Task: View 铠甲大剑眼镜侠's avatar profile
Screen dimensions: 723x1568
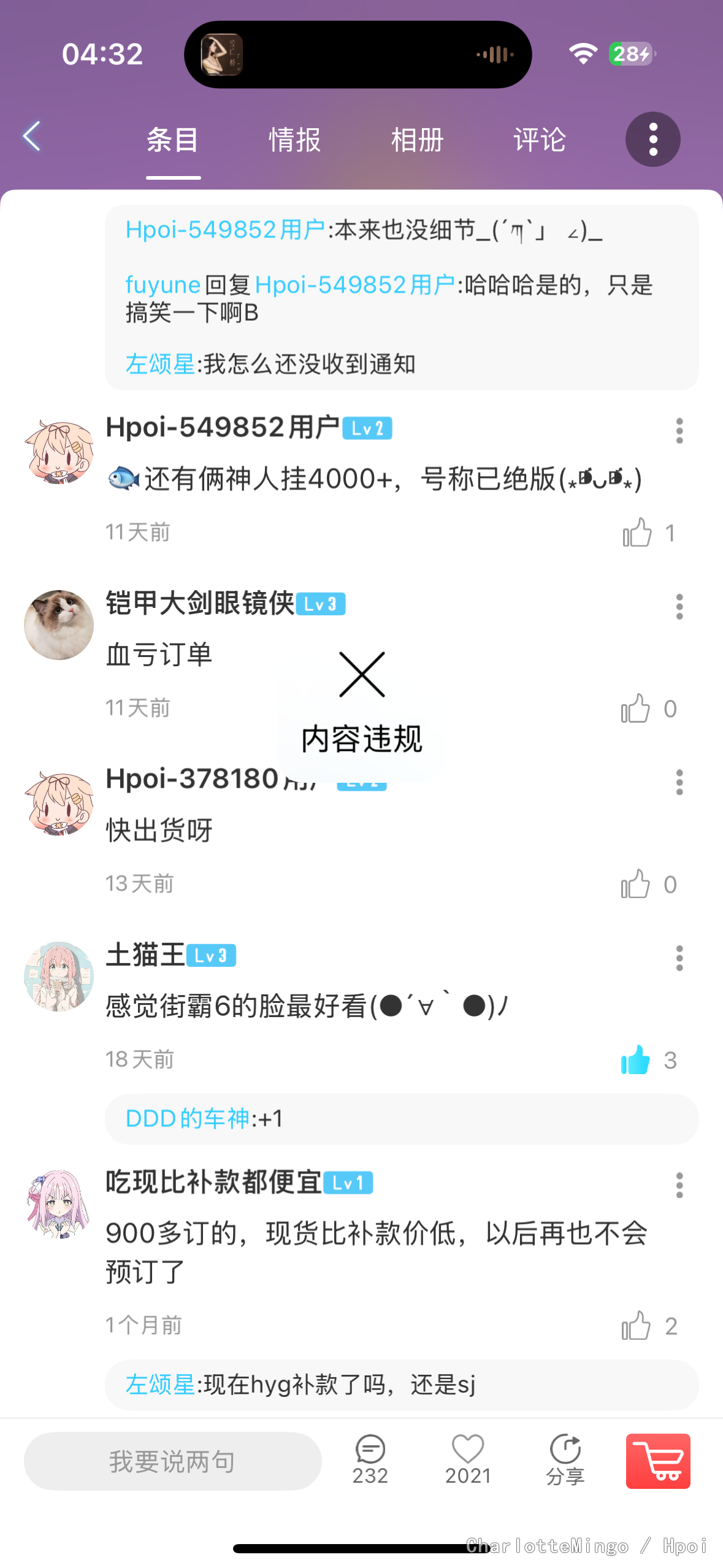Action: click(59, 625)
